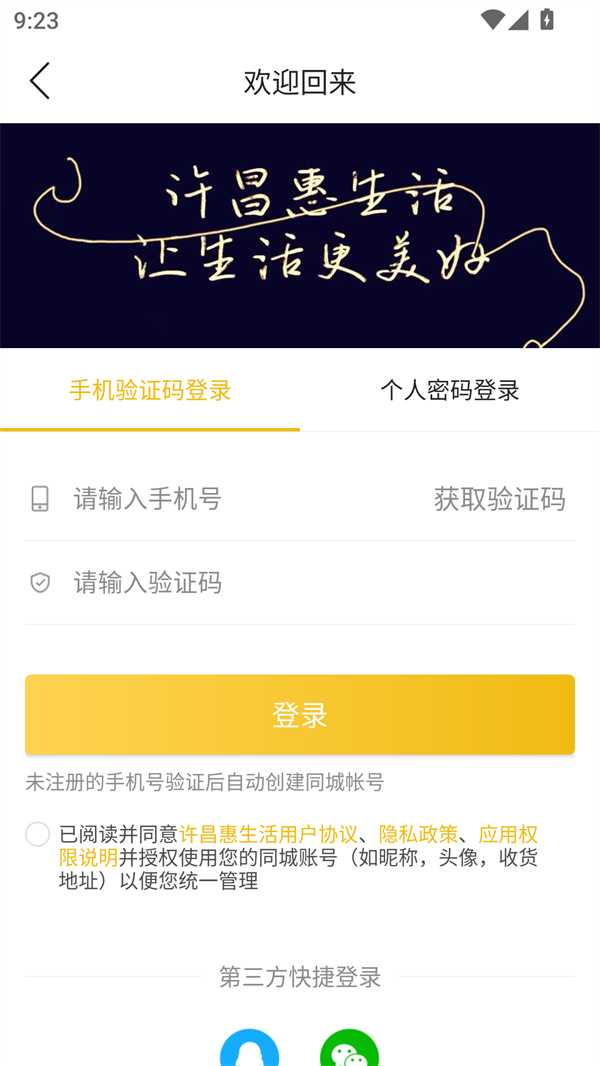Log in with the WeChat icon
Image resolution: width=600 pixels, height=1066 pixels.
pyautogui.click(x=350, y=1050)
